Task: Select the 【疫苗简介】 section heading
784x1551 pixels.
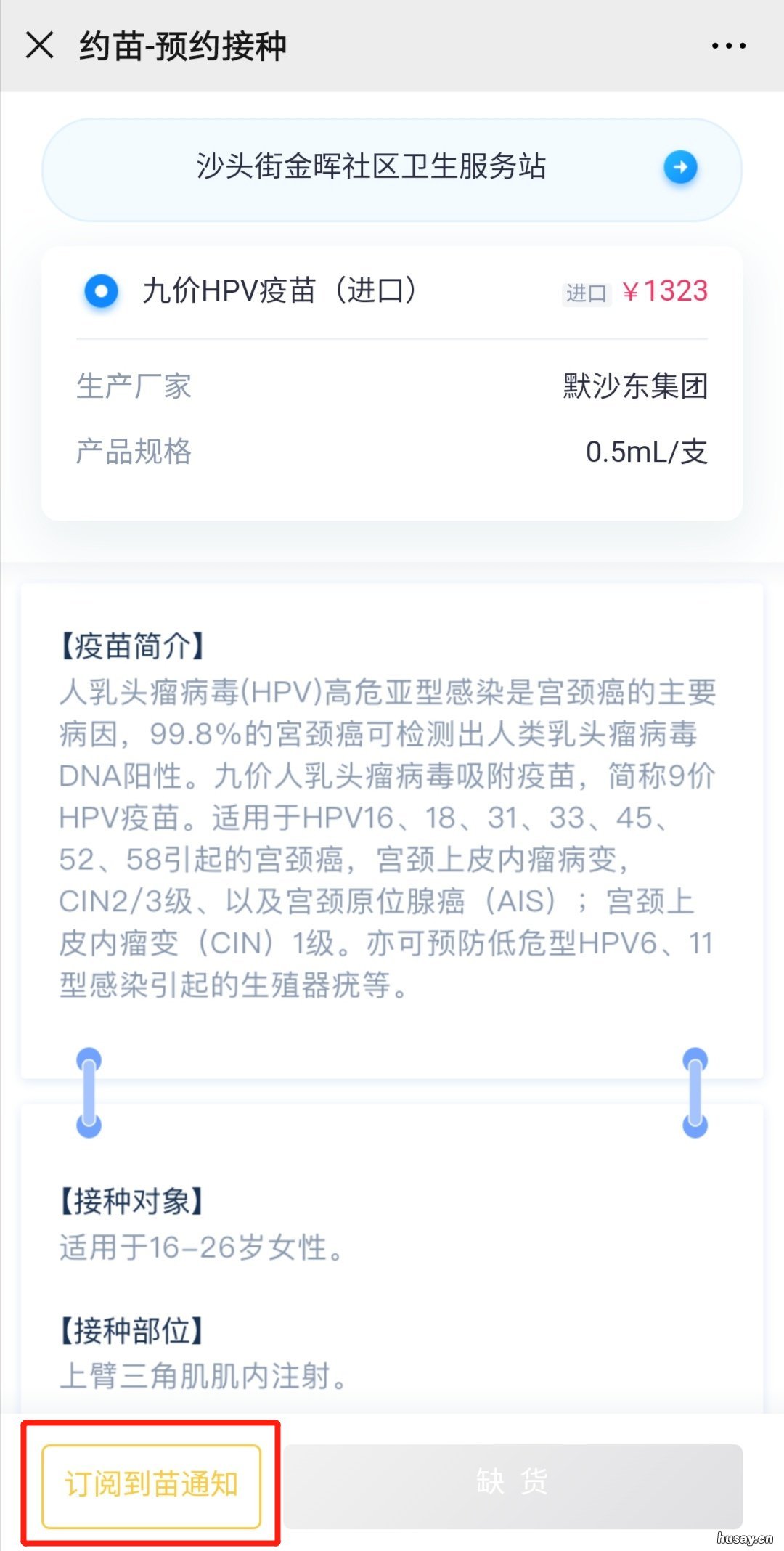Action: pyautogui.click(x=133, y=642)
